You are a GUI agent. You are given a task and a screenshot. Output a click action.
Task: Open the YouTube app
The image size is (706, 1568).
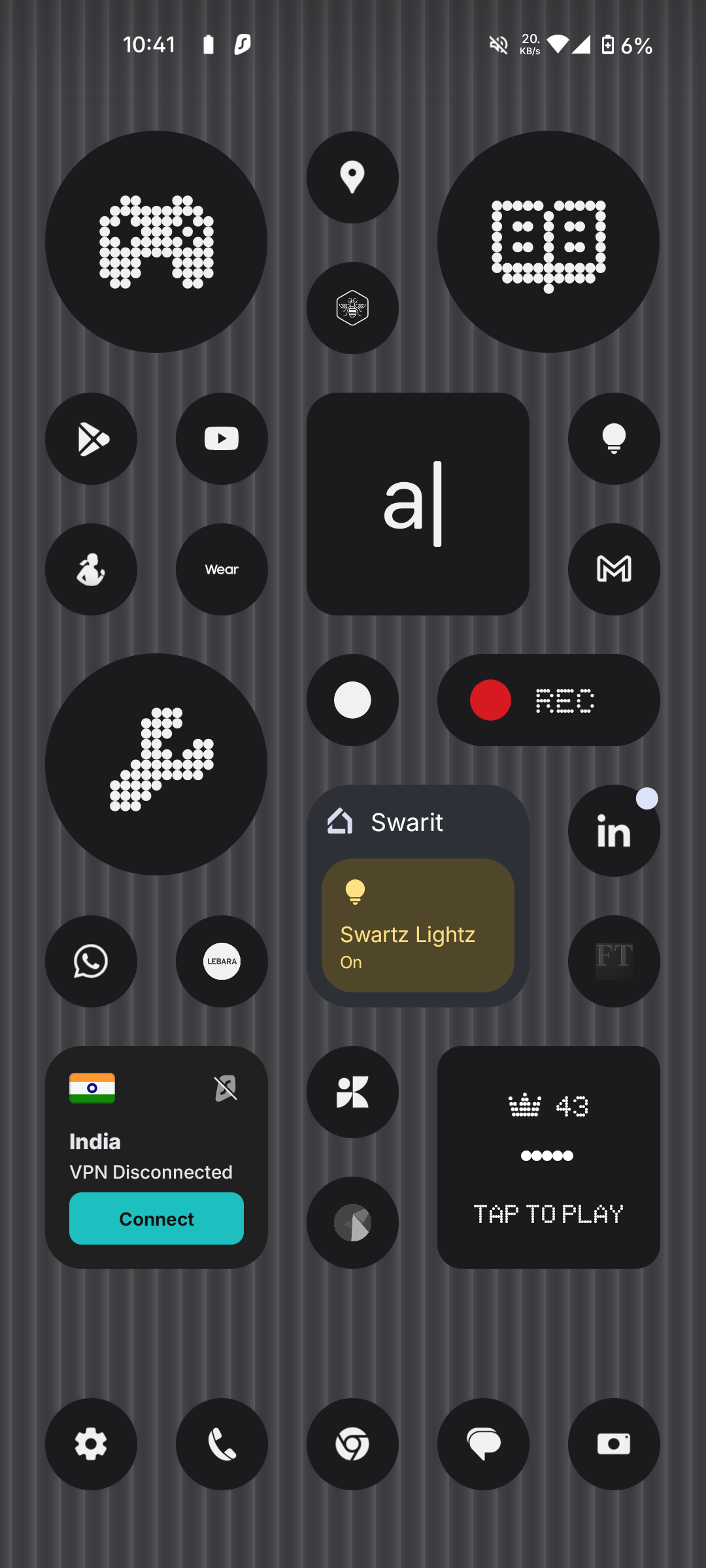tap(222, 438)
